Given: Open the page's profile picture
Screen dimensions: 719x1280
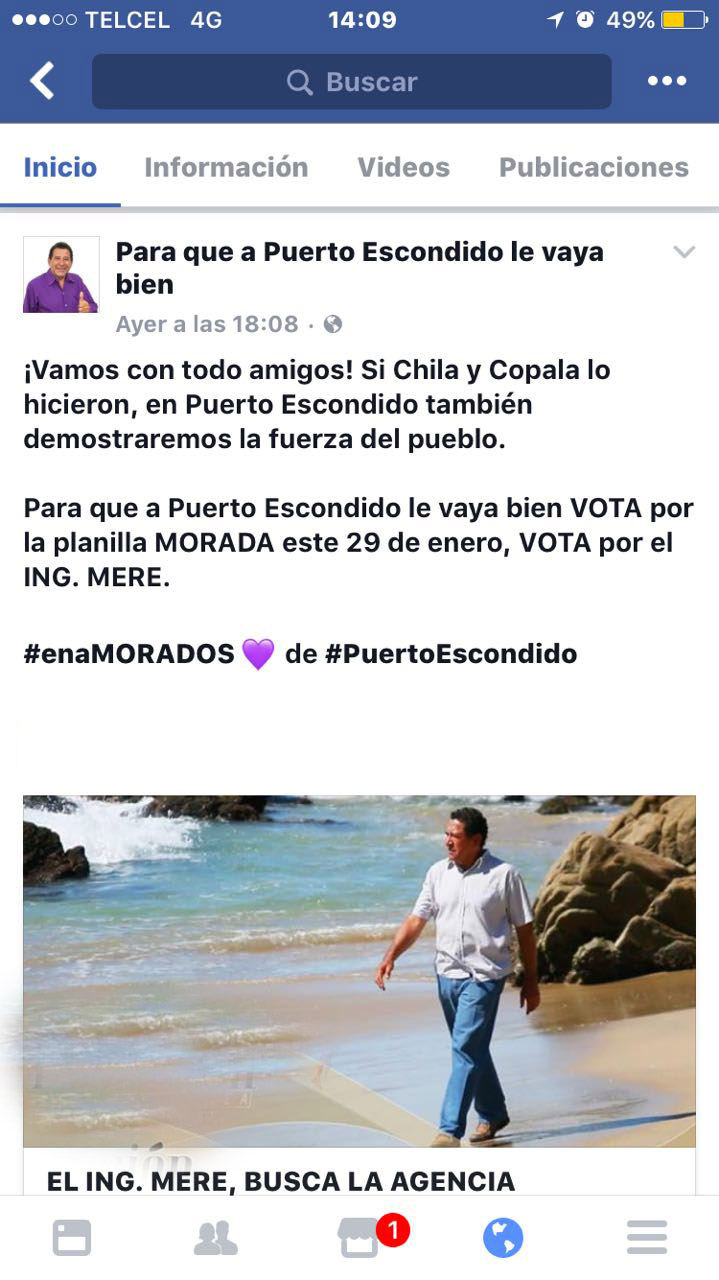Looking at the screenshot, I should pos(61,275).
